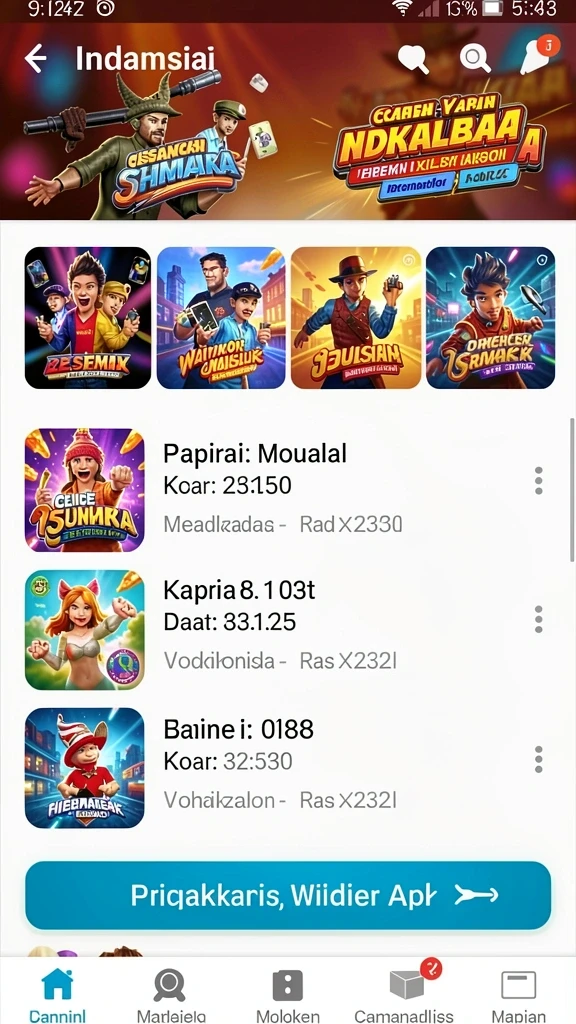Open the Jsulsiam cowboy game tile
This screenshot has height=1024, width=576.
[x=356, y=318]
